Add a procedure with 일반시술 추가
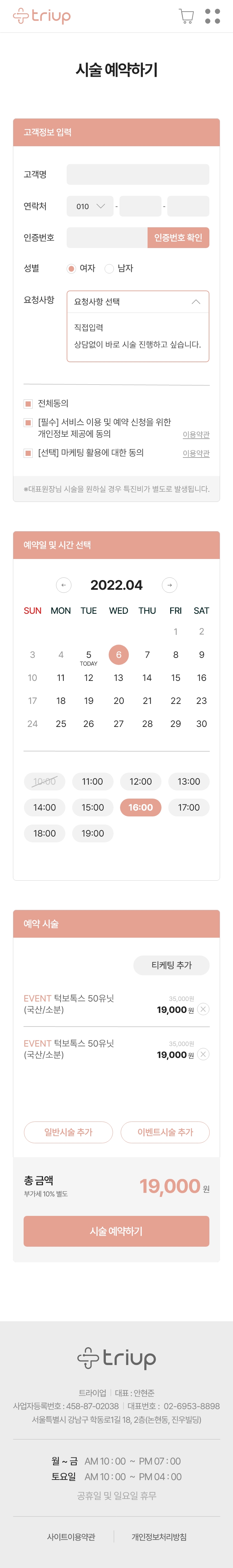233x1568 pixels. pyautogui.click(x=68, y=1132)
